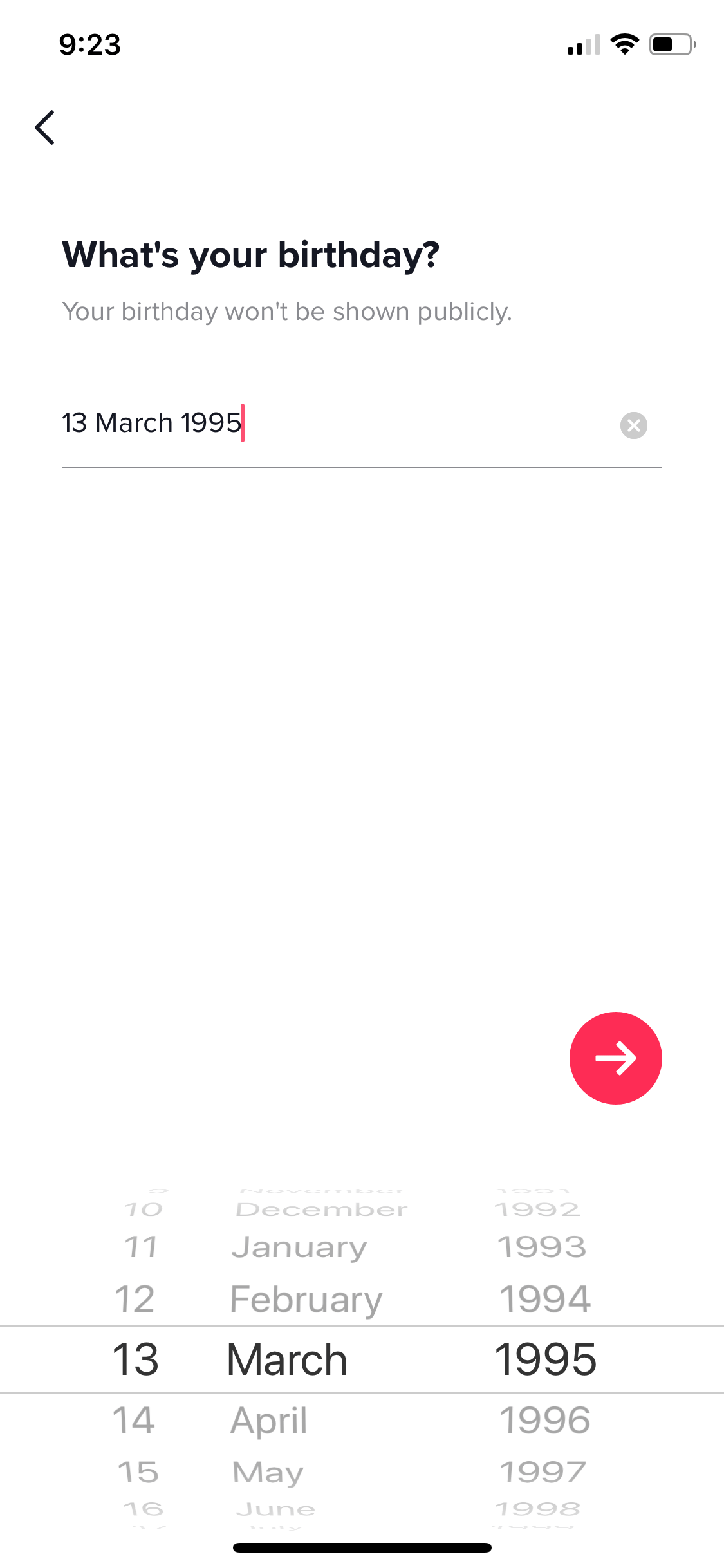
Task: Select May in the month picker
Action: pos(268,1473)
